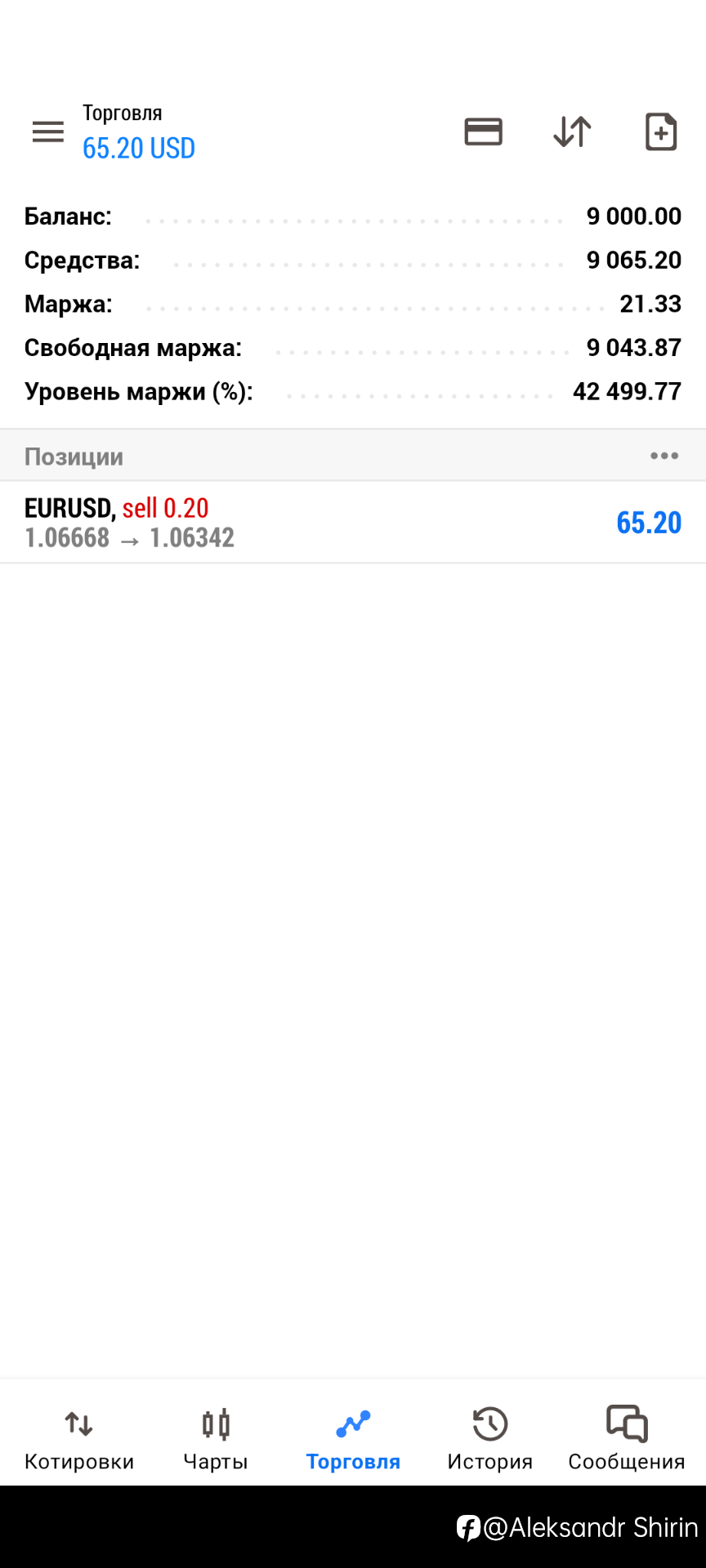706x1568 pixels.
Task: Select the Торговля tab
Action: (353, 1440)
